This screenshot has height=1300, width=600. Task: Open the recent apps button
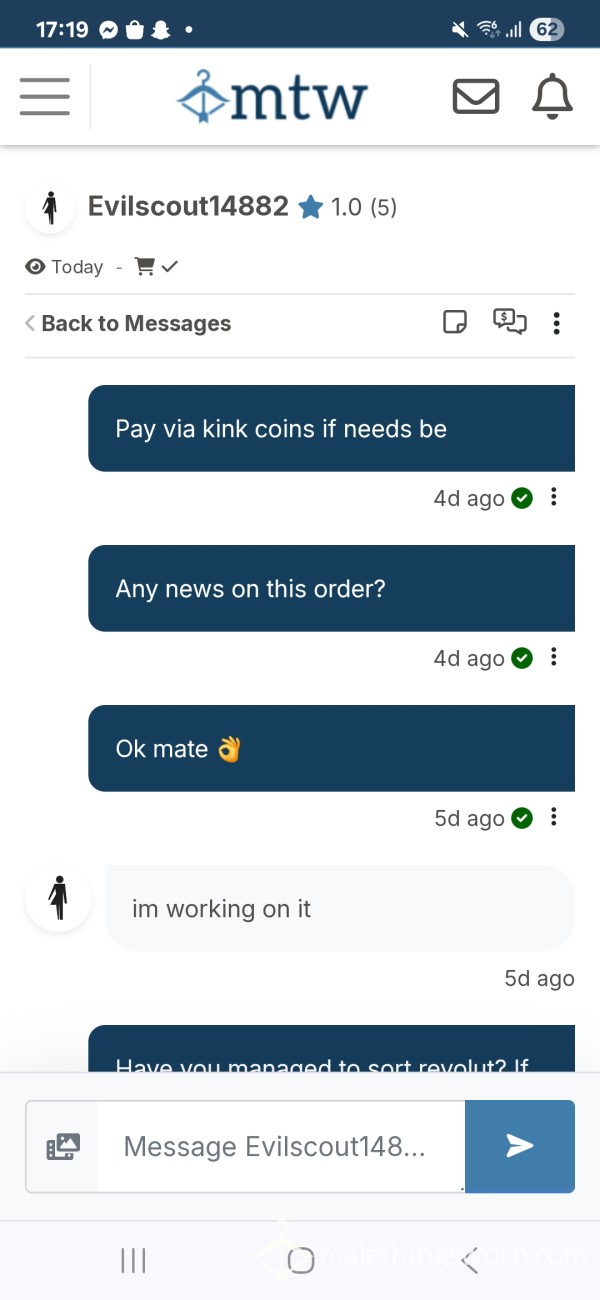pos(133,1261)
